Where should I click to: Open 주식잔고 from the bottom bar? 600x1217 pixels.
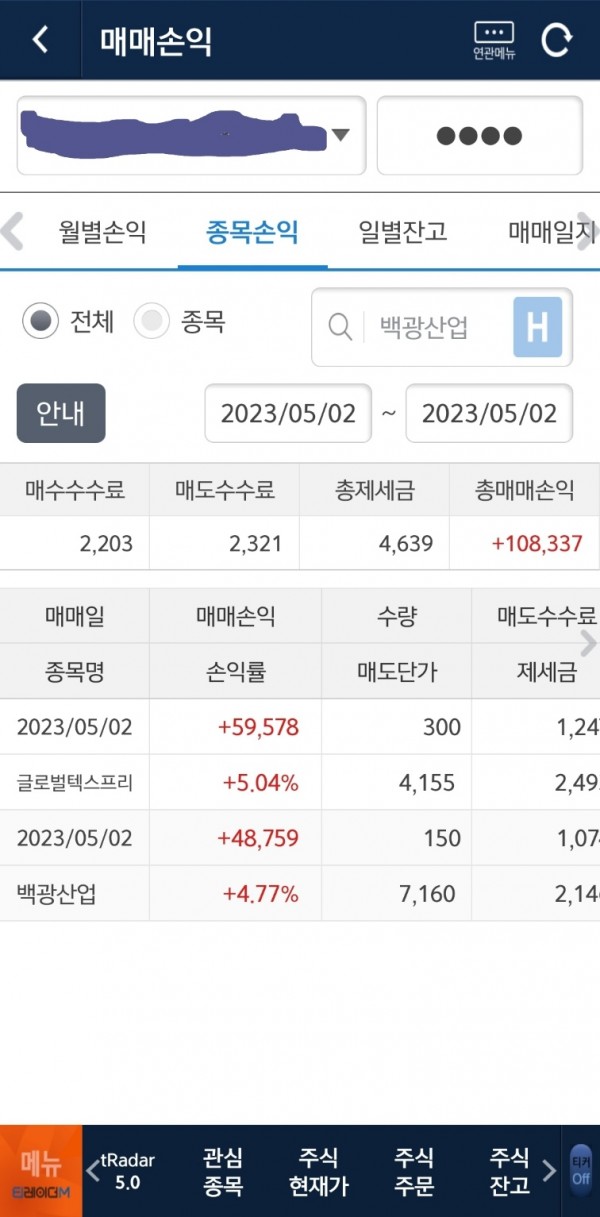click(509, 1172)
